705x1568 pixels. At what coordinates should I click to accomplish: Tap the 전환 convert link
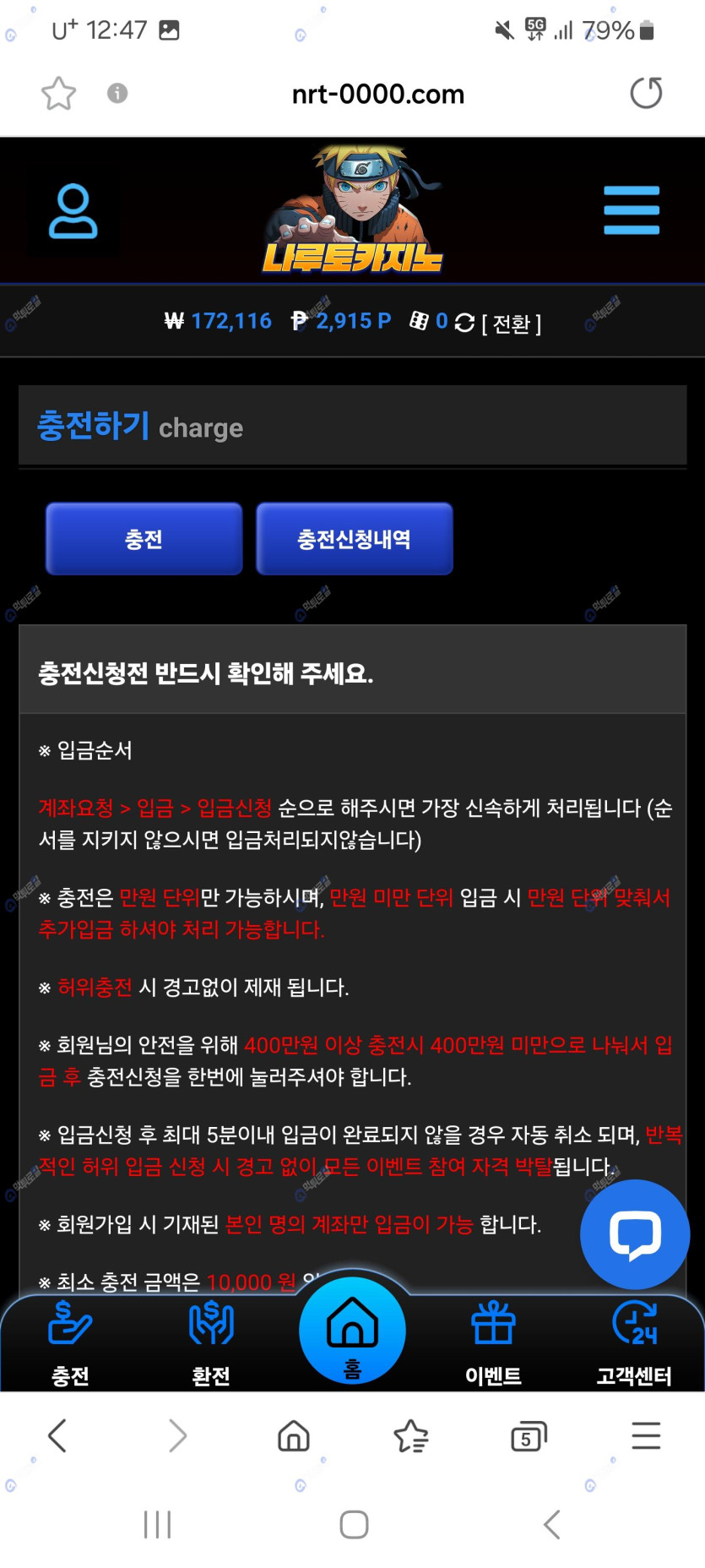512,324
